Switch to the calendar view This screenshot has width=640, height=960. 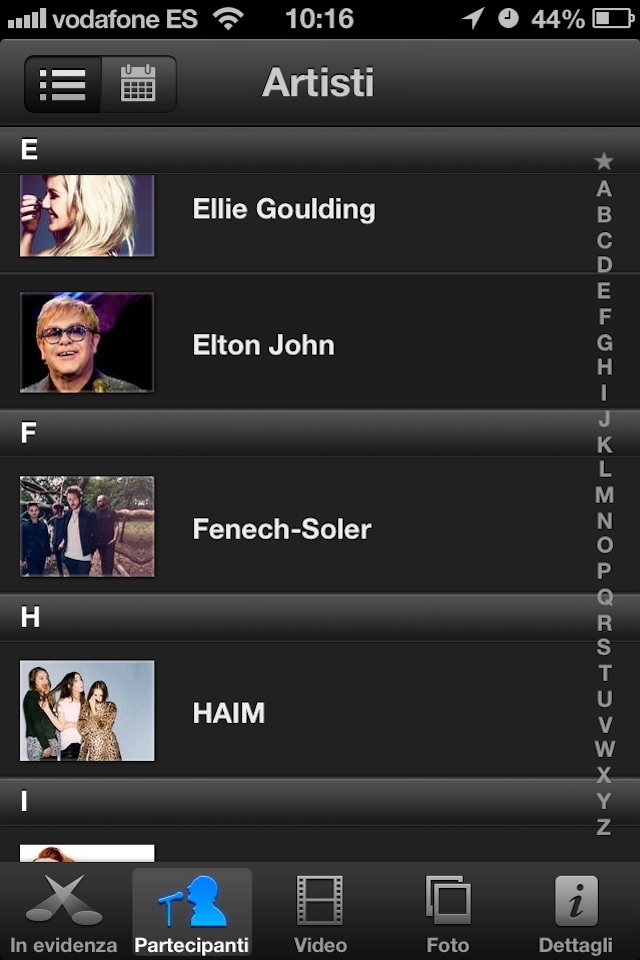(x=138, y=84)
